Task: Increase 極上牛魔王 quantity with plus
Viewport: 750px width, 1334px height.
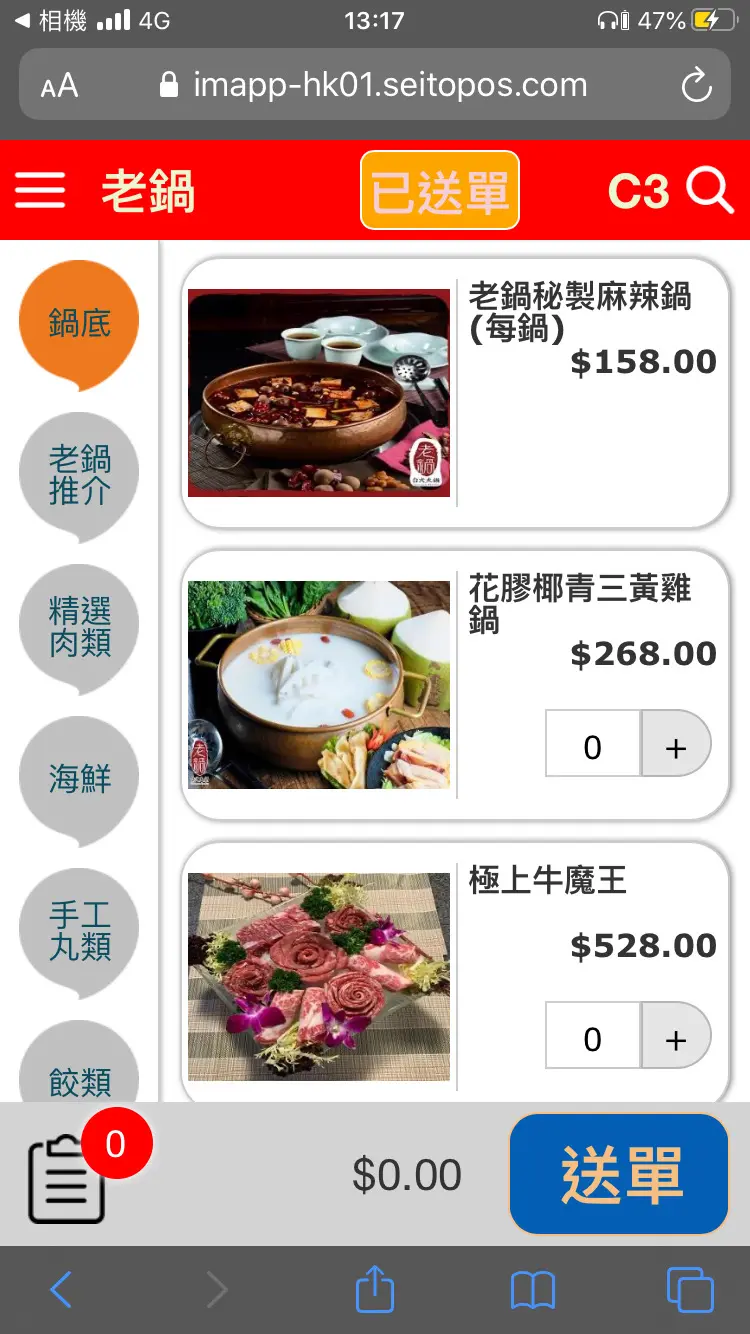Action: [x=676, y=1040]
